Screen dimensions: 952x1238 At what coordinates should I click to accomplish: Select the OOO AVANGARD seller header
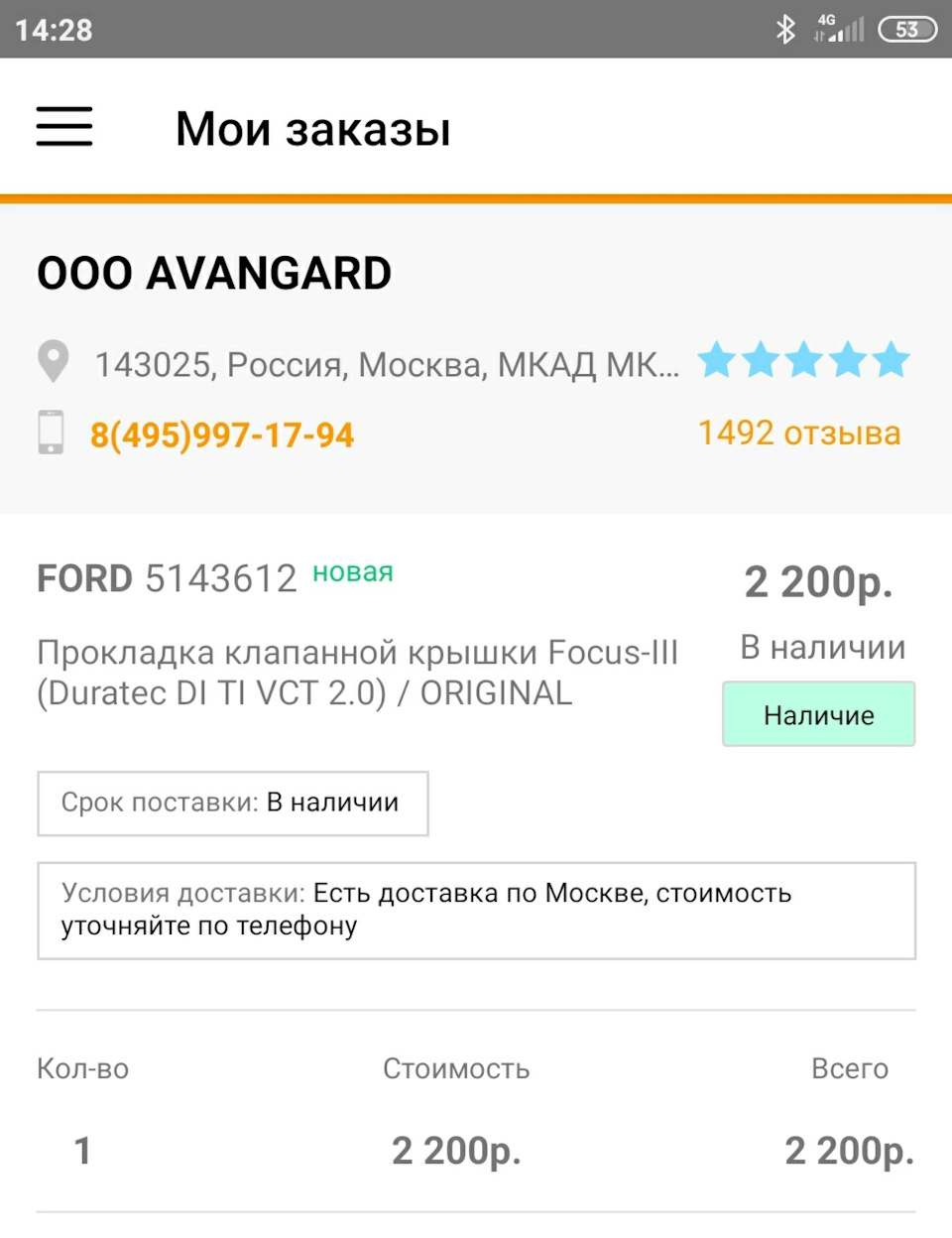(x=214, y=272)
